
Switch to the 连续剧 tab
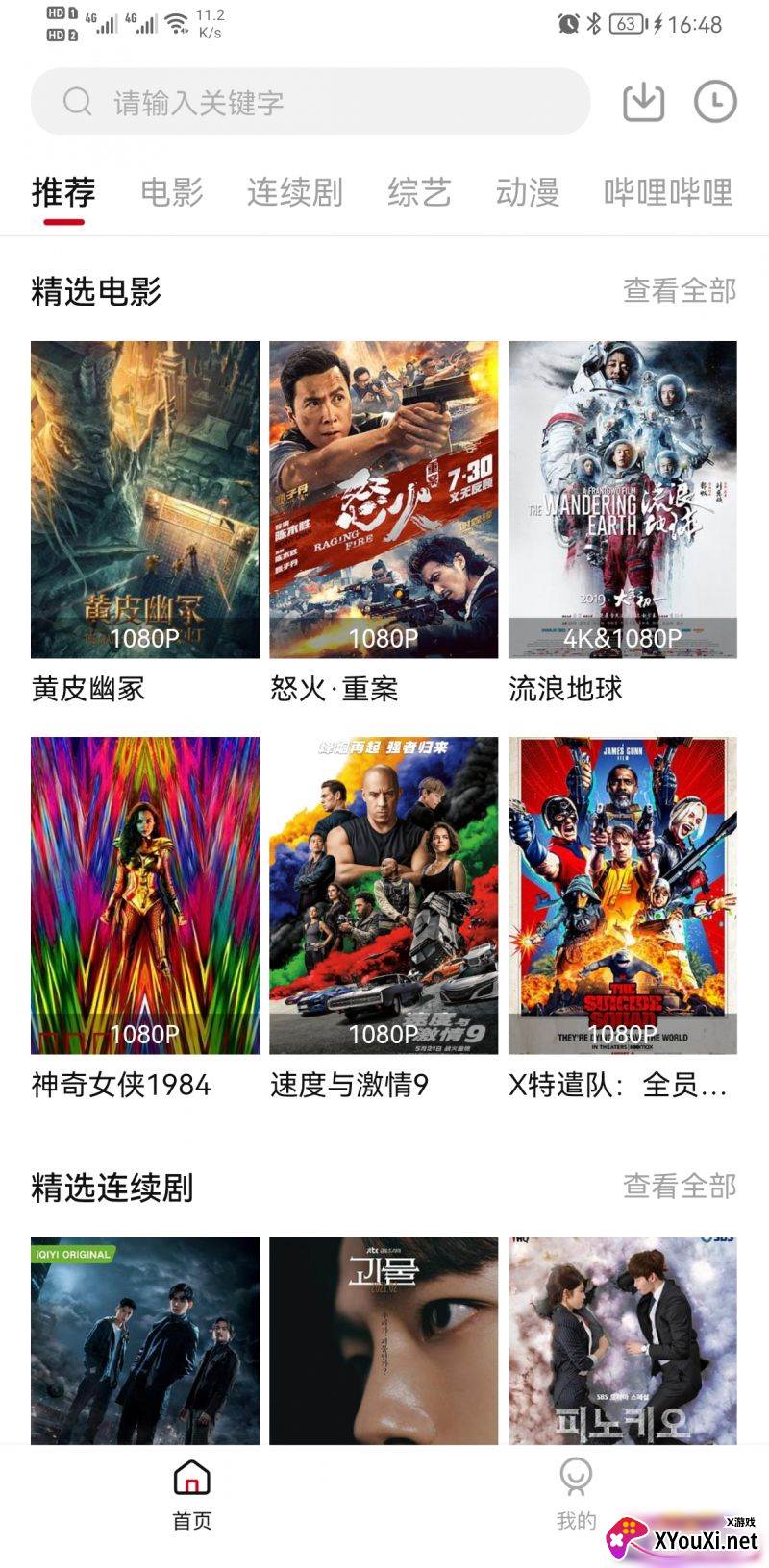click(295, 192)
